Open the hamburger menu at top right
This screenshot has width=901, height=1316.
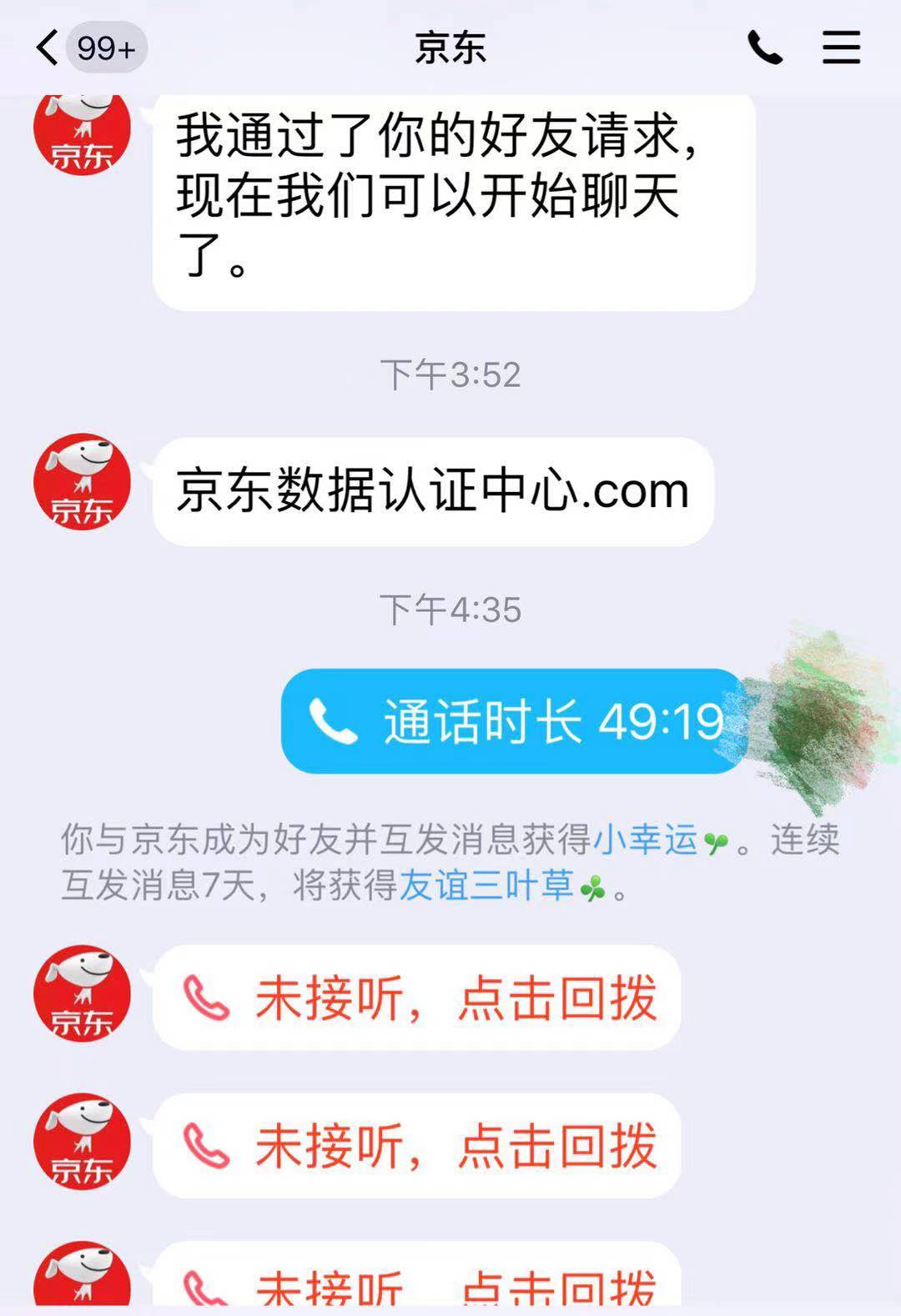point(842,48)
